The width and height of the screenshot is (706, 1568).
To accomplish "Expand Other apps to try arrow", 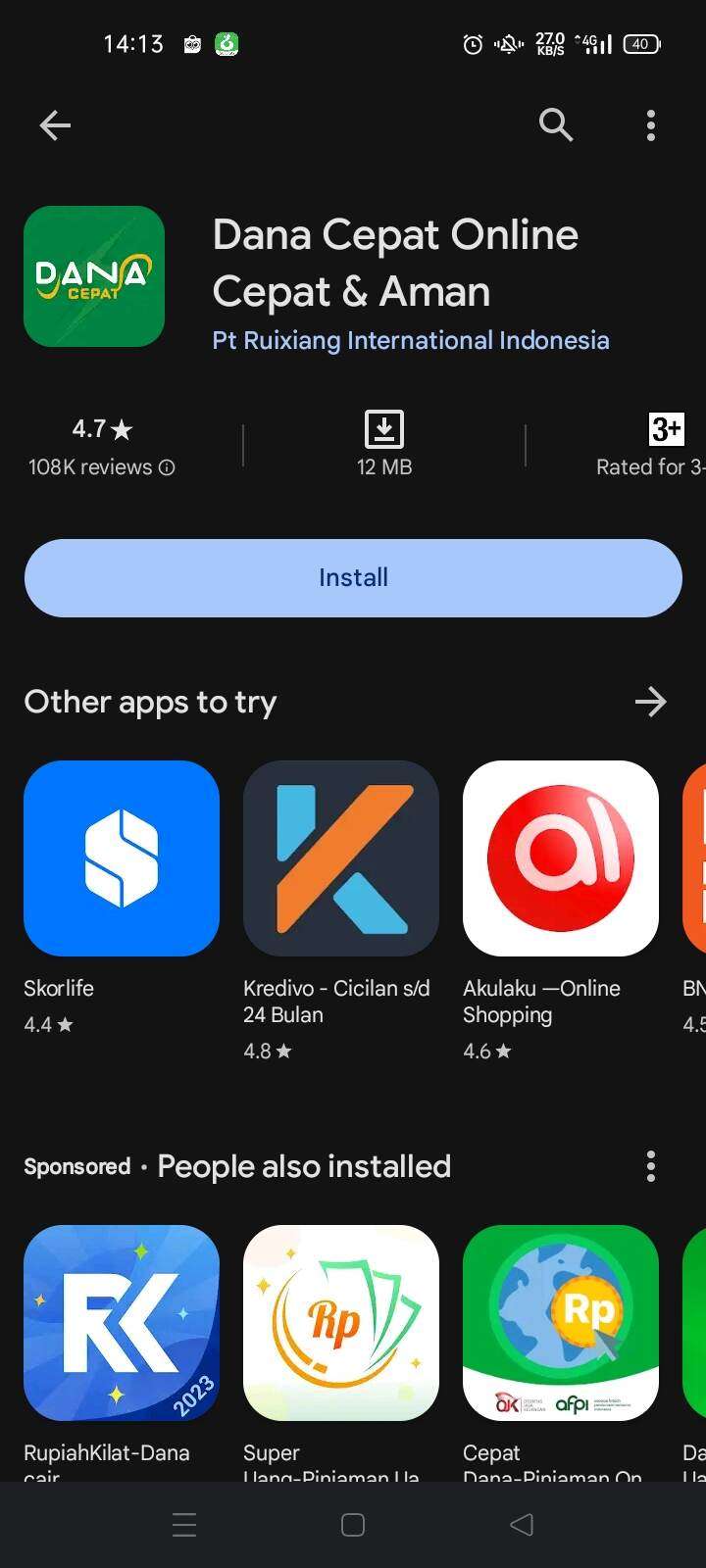I will 651,702.
